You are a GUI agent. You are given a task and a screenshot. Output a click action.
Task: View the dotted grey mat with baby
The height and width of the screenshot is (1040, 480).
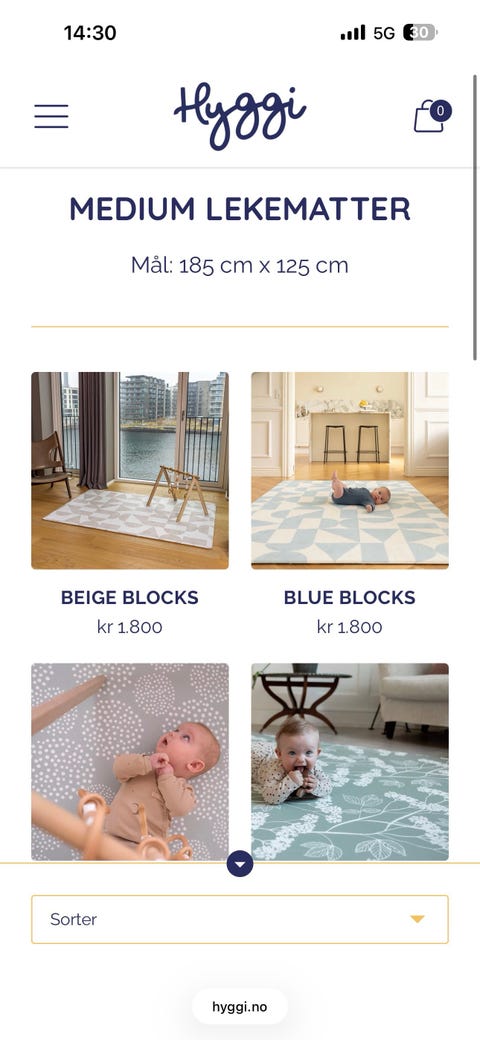130,762
